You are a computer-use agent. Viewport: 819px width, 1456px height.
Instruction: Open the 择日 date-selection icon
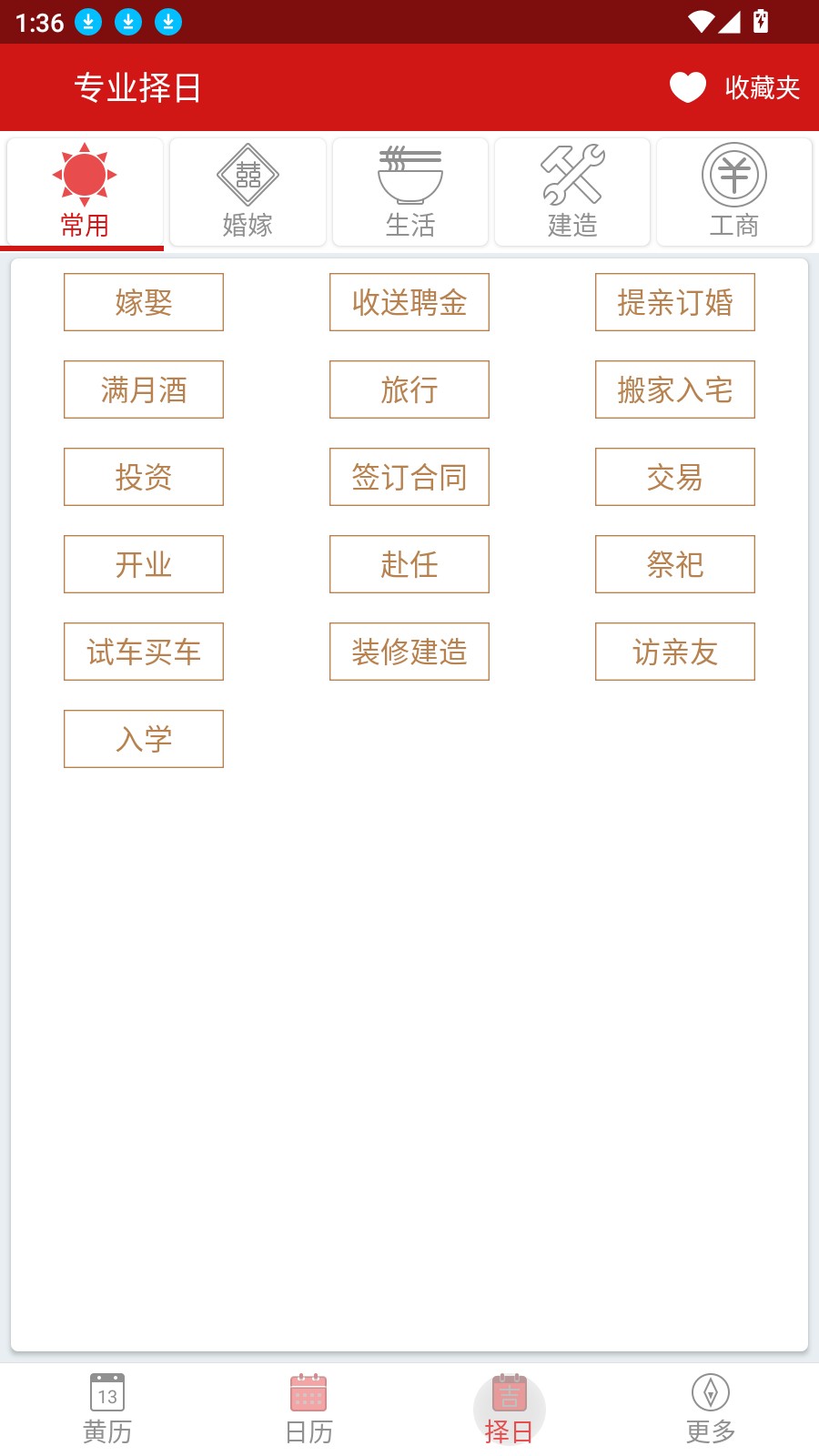509,1392
